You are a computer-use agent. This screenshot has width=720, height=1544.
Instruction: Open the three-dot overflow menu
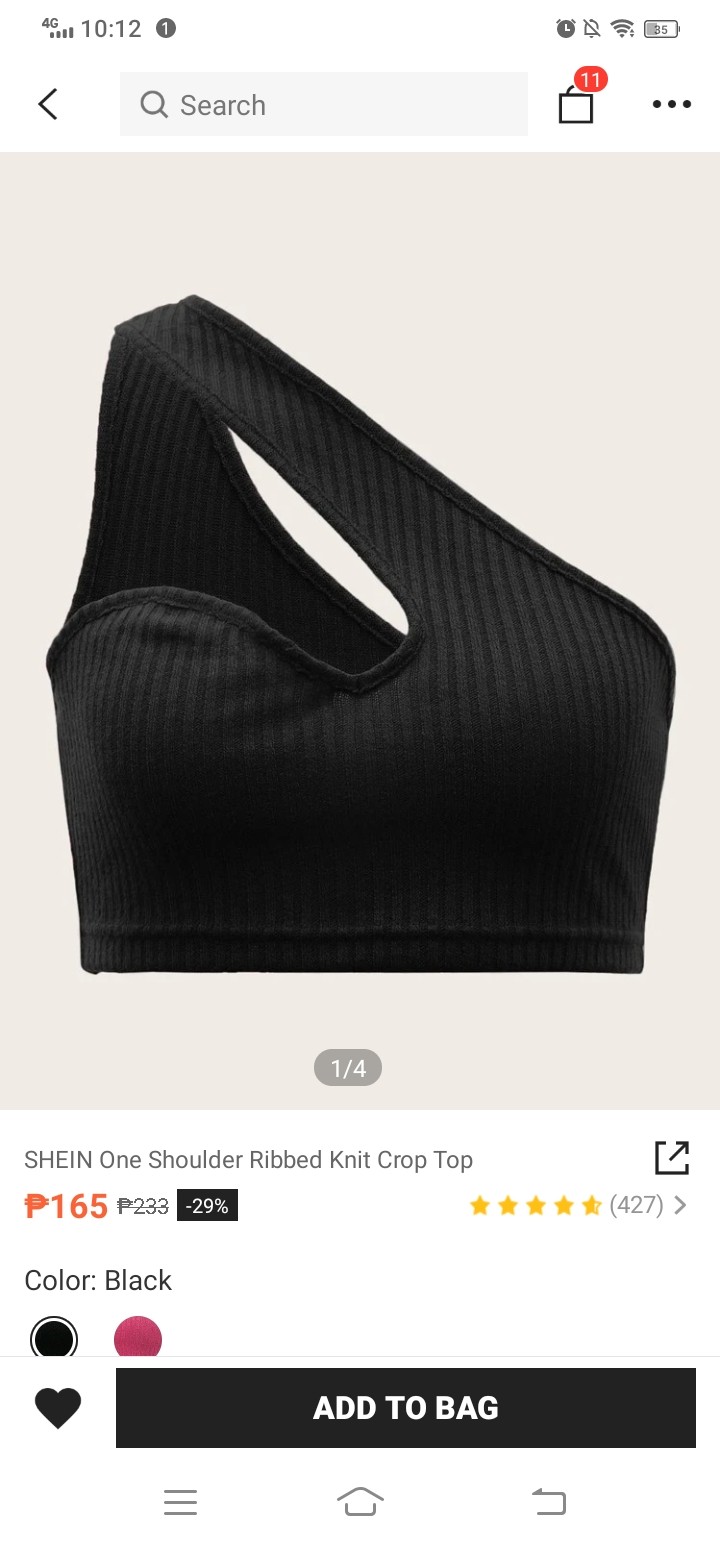pos(671,104)
